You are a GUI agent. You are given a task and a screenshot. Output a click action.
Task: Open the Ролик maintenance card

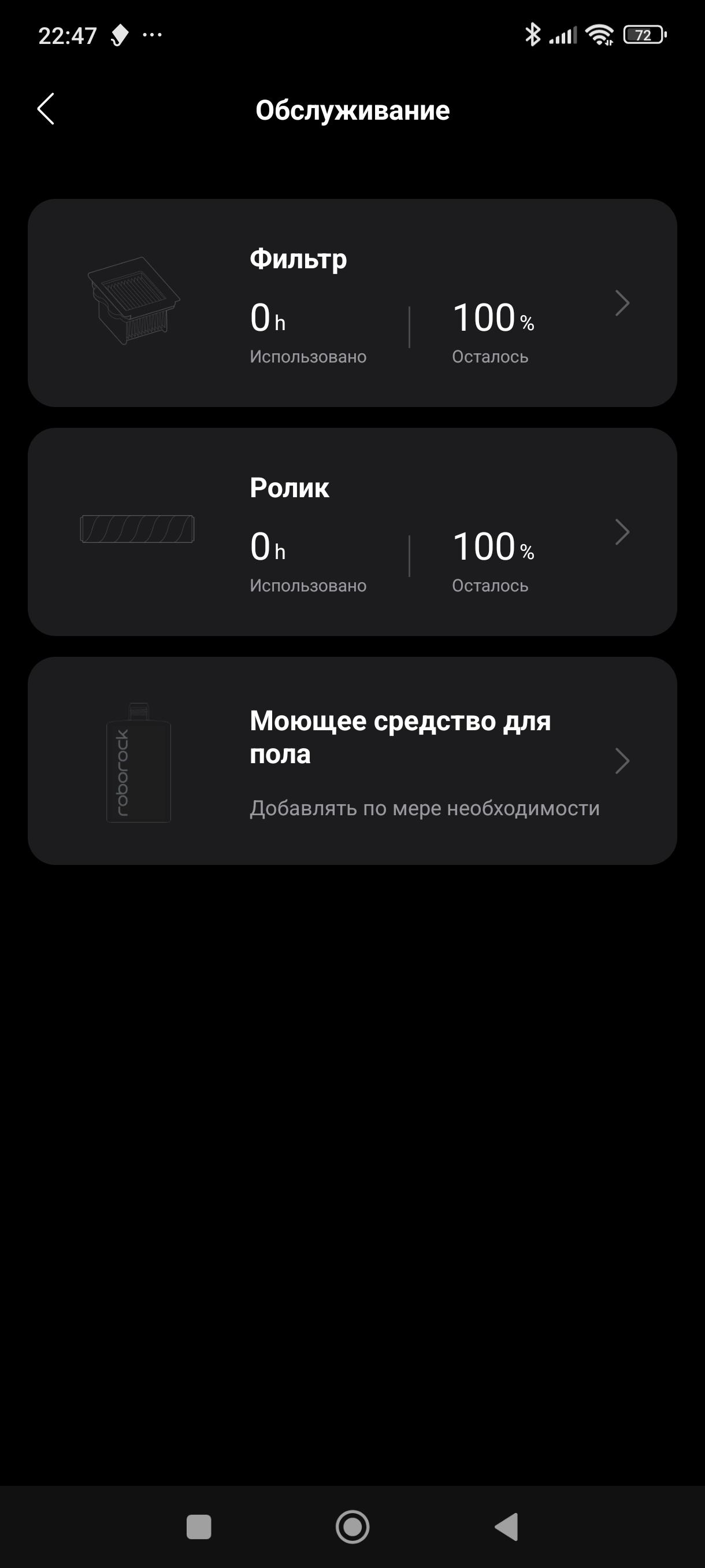pos(352,531)
